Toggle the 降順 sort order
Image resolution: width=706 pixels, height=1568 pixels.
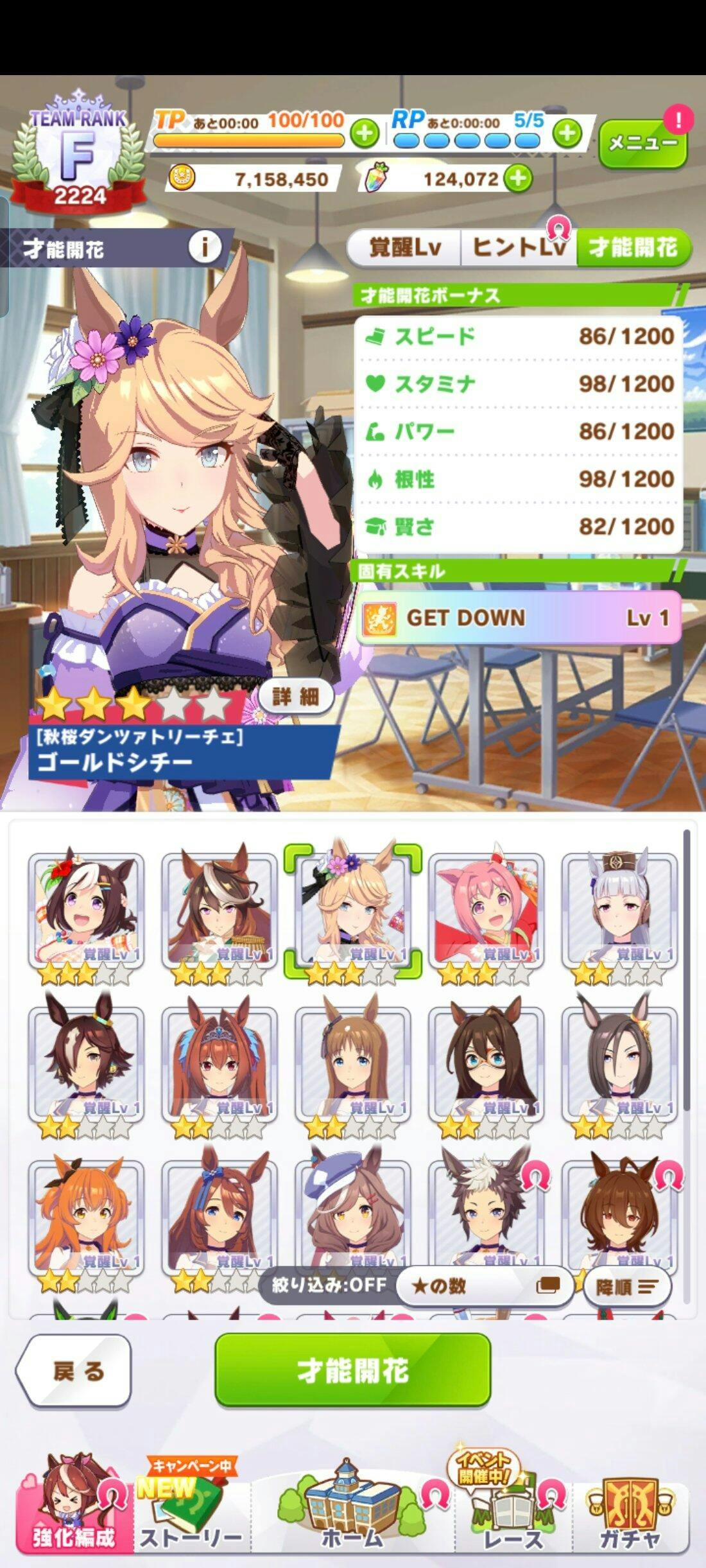coord(626,1287)
